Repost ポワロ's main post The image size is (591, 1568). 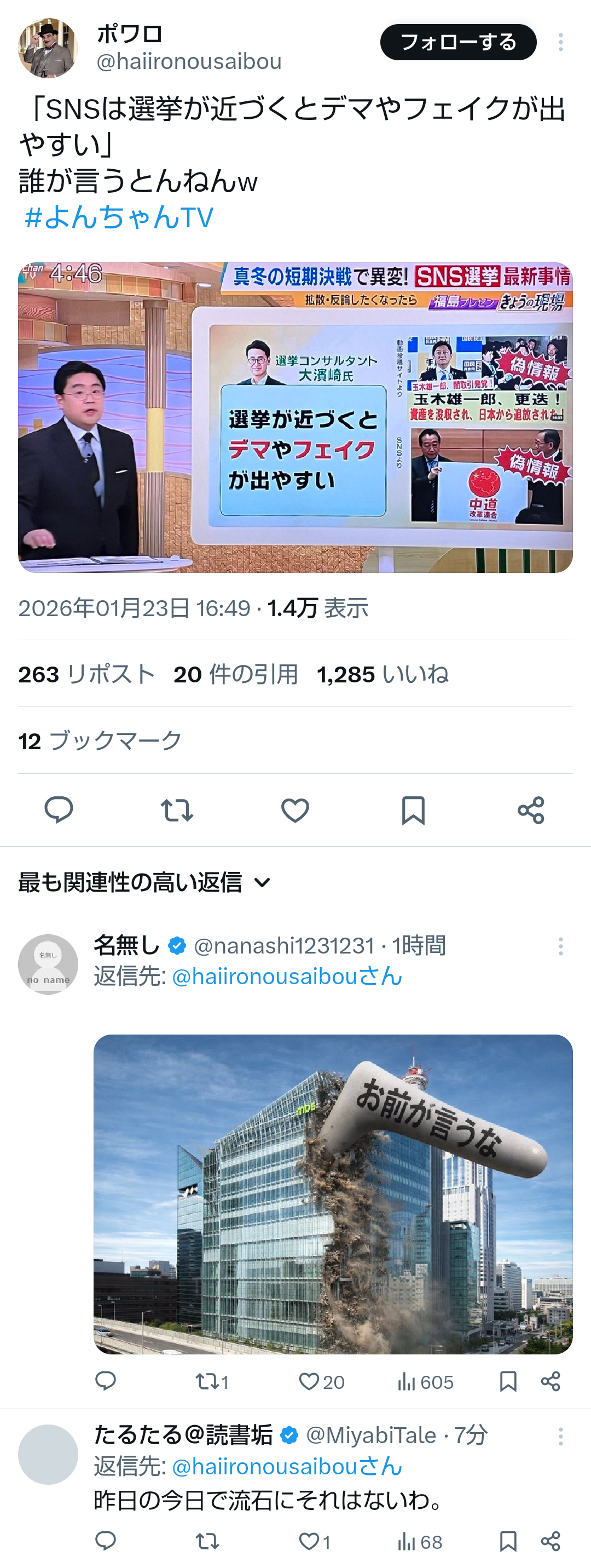(177, 810)
